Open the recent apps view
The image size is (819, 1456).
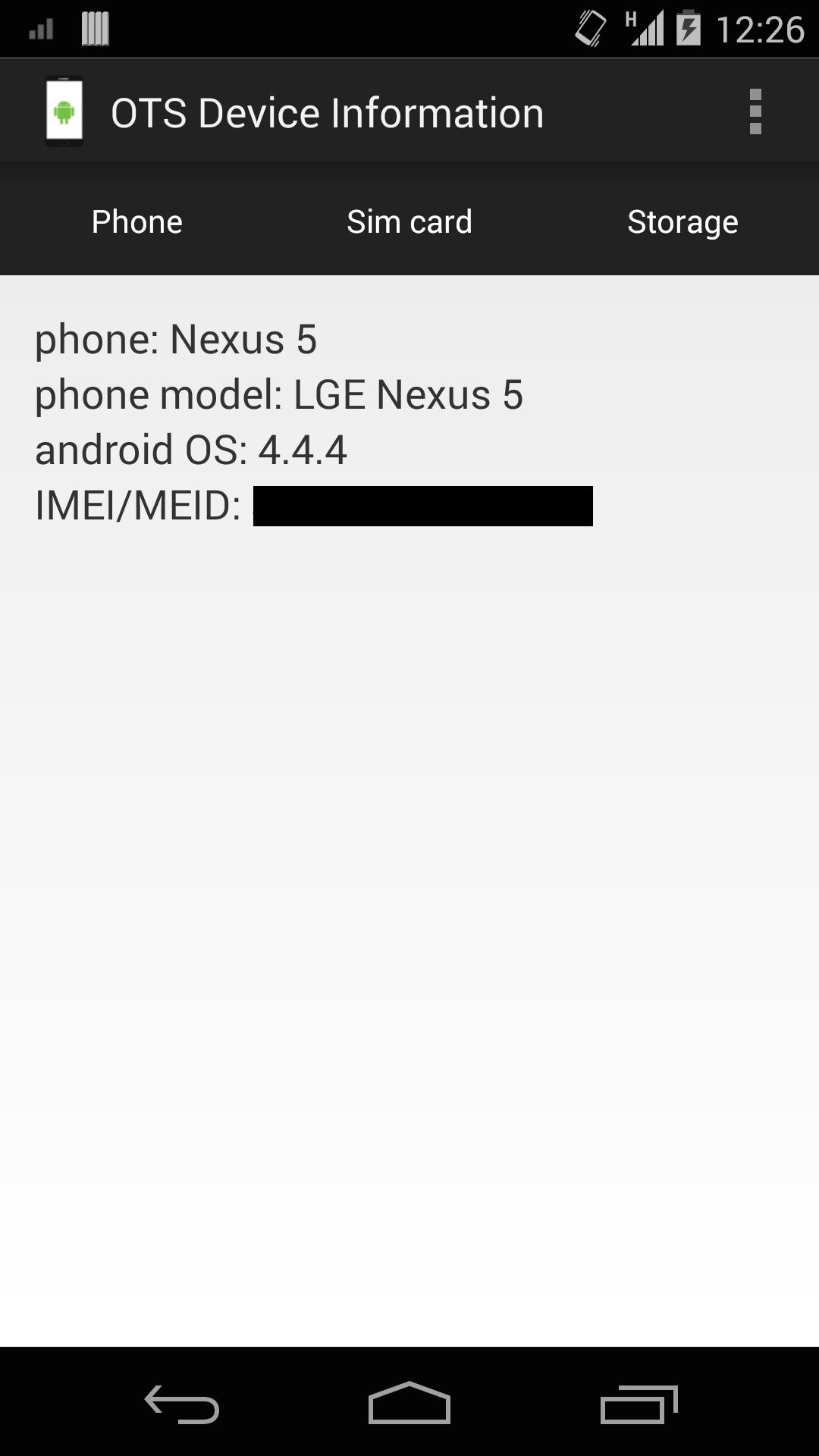click(x=639, y=1404)
